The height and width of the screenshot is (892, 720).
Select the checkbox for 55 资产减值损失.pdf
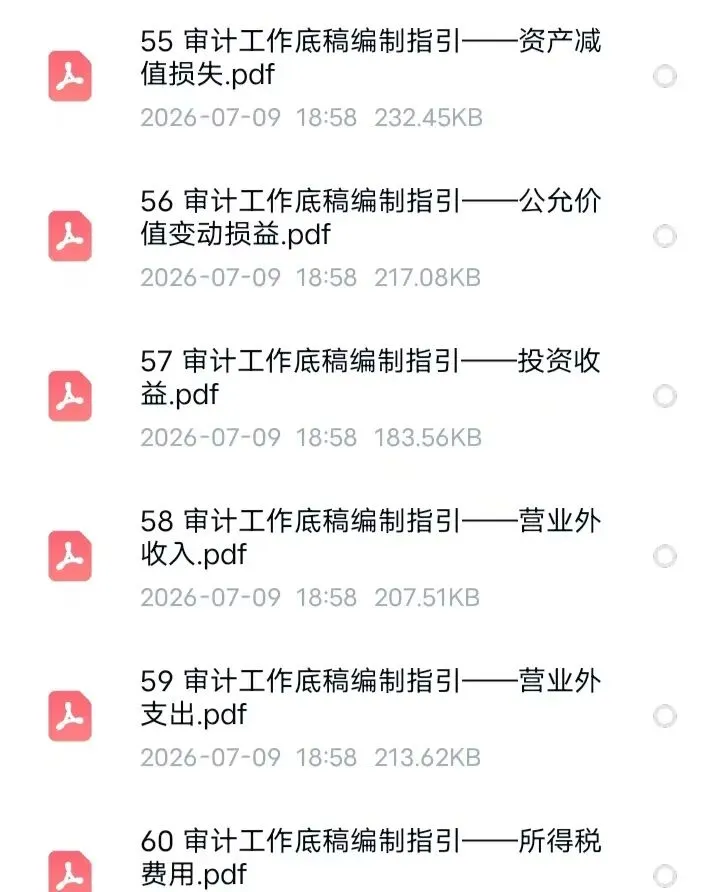664,76
